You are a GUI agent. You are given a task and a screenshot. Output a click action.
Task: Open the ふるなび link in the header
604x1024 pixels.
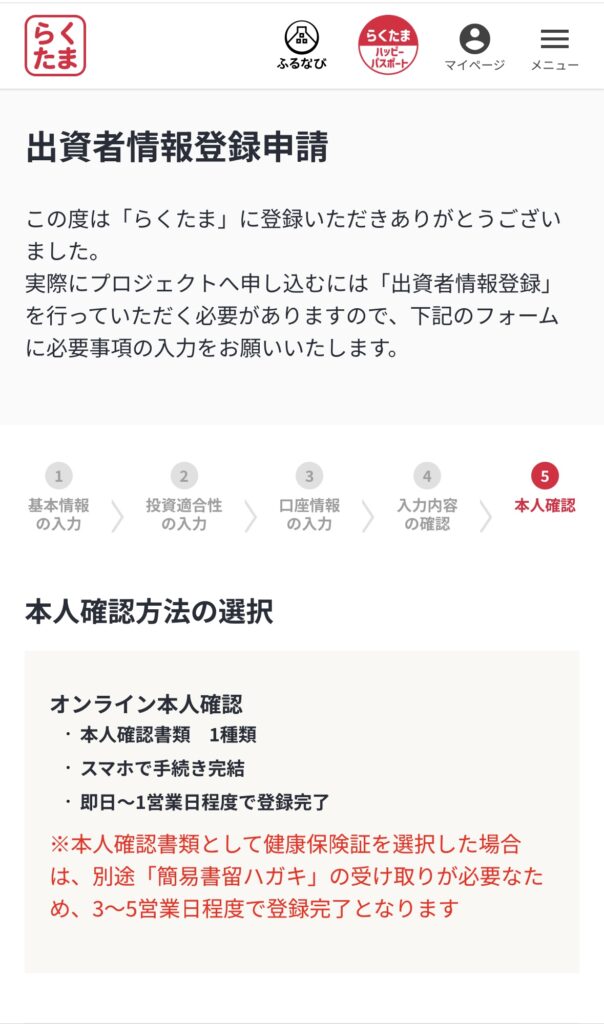pyautogui.click(x=302, y=45)
